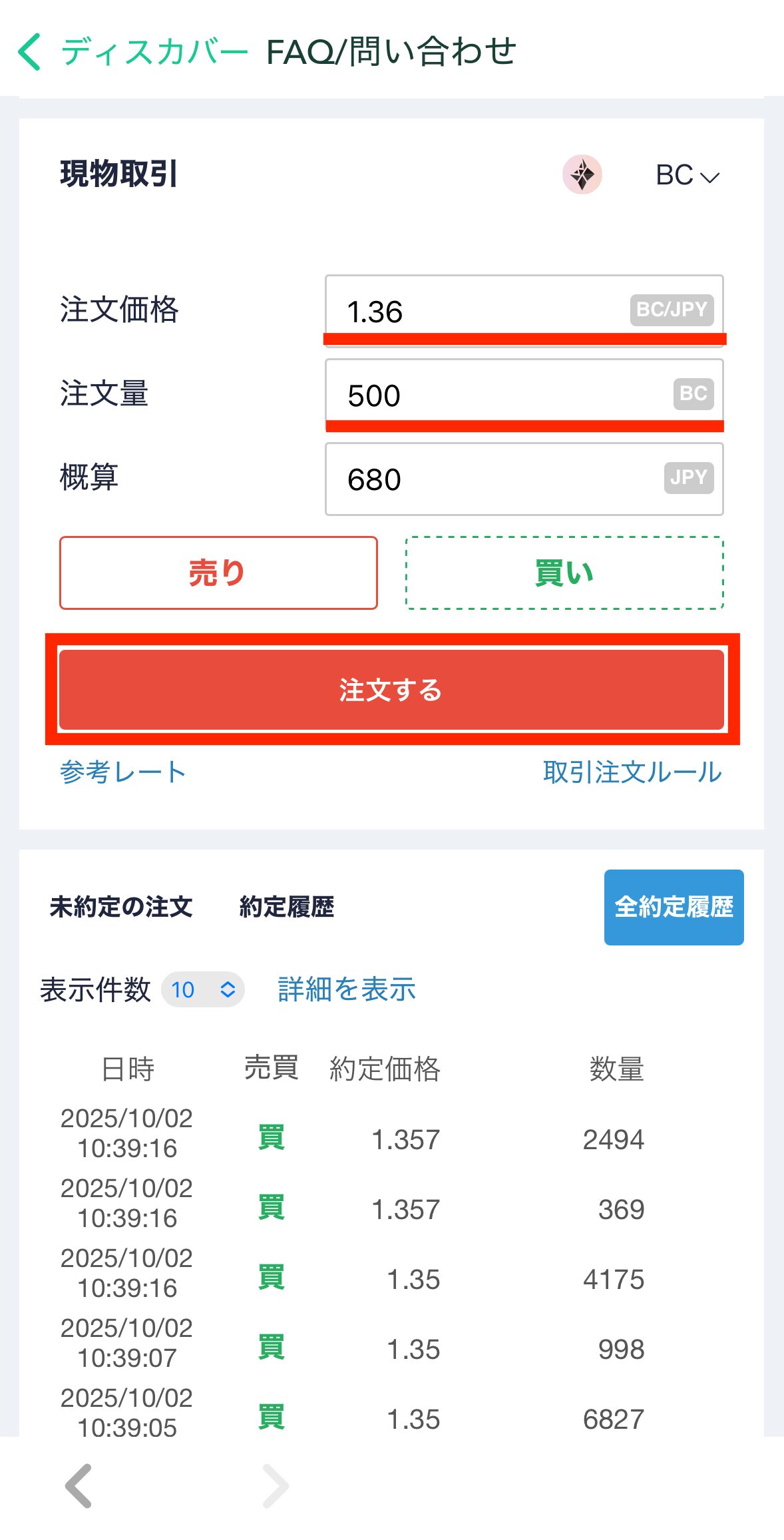
Task: Switch to the 未約定の注文 tab
Action: [121, 907]
